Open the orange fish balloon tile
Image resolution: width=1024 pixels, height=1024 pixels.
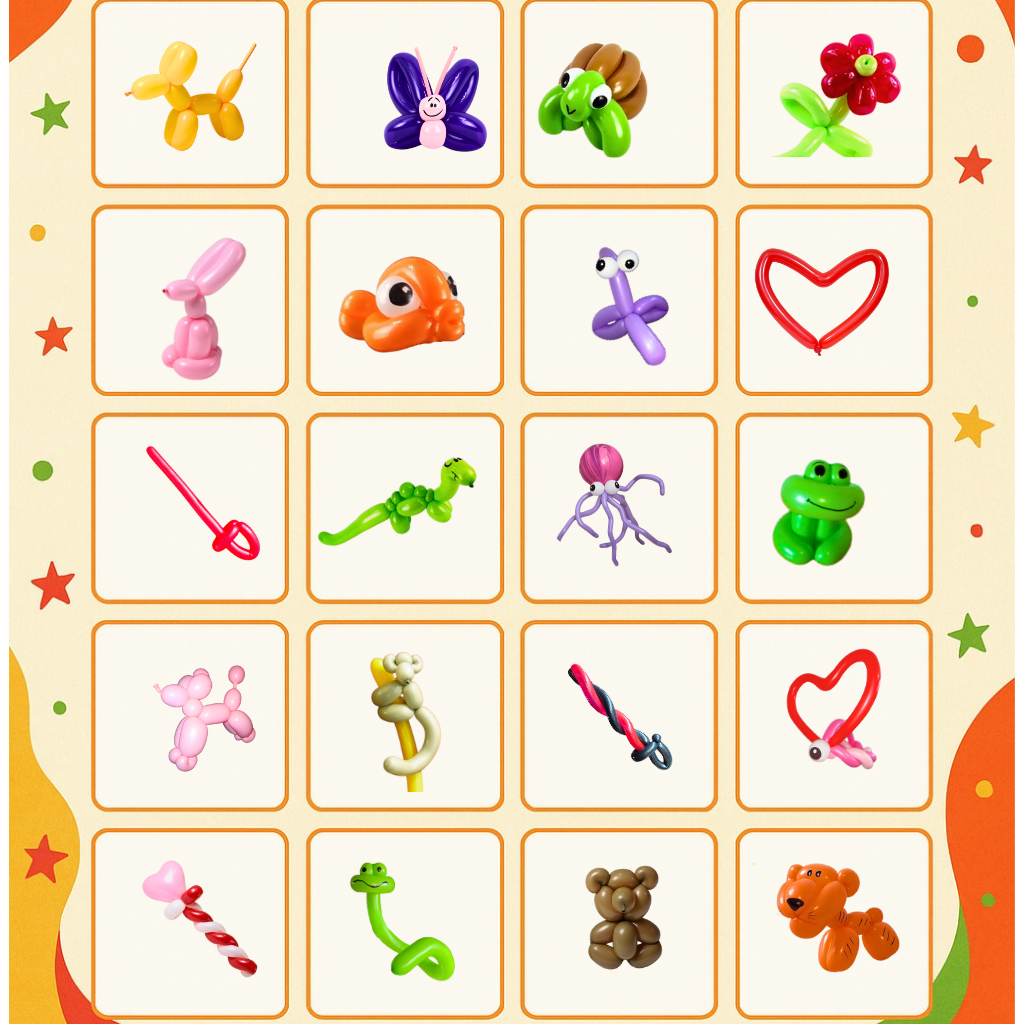[x=405, y=301]
